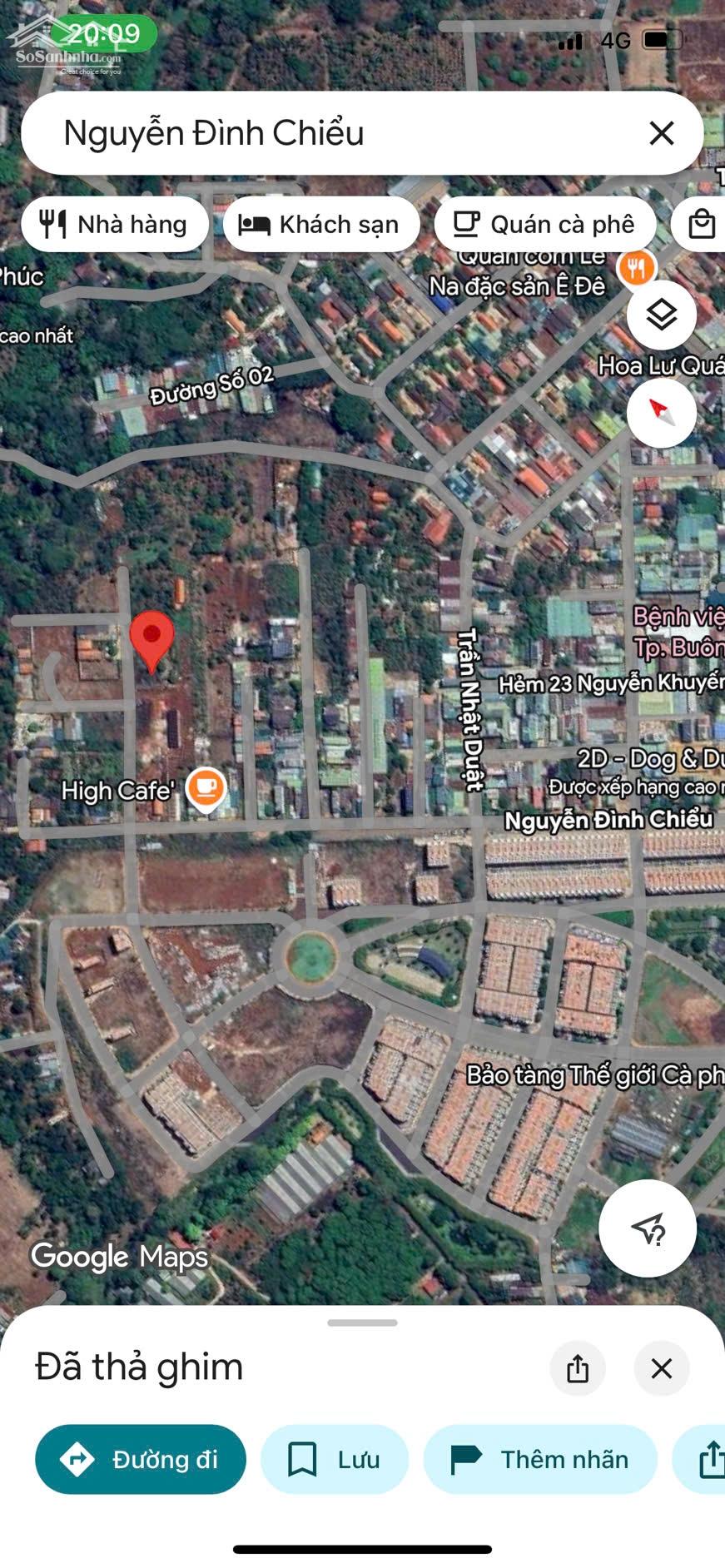
Task: Tap the location arrow button
Action: [x=647, y=1228]
